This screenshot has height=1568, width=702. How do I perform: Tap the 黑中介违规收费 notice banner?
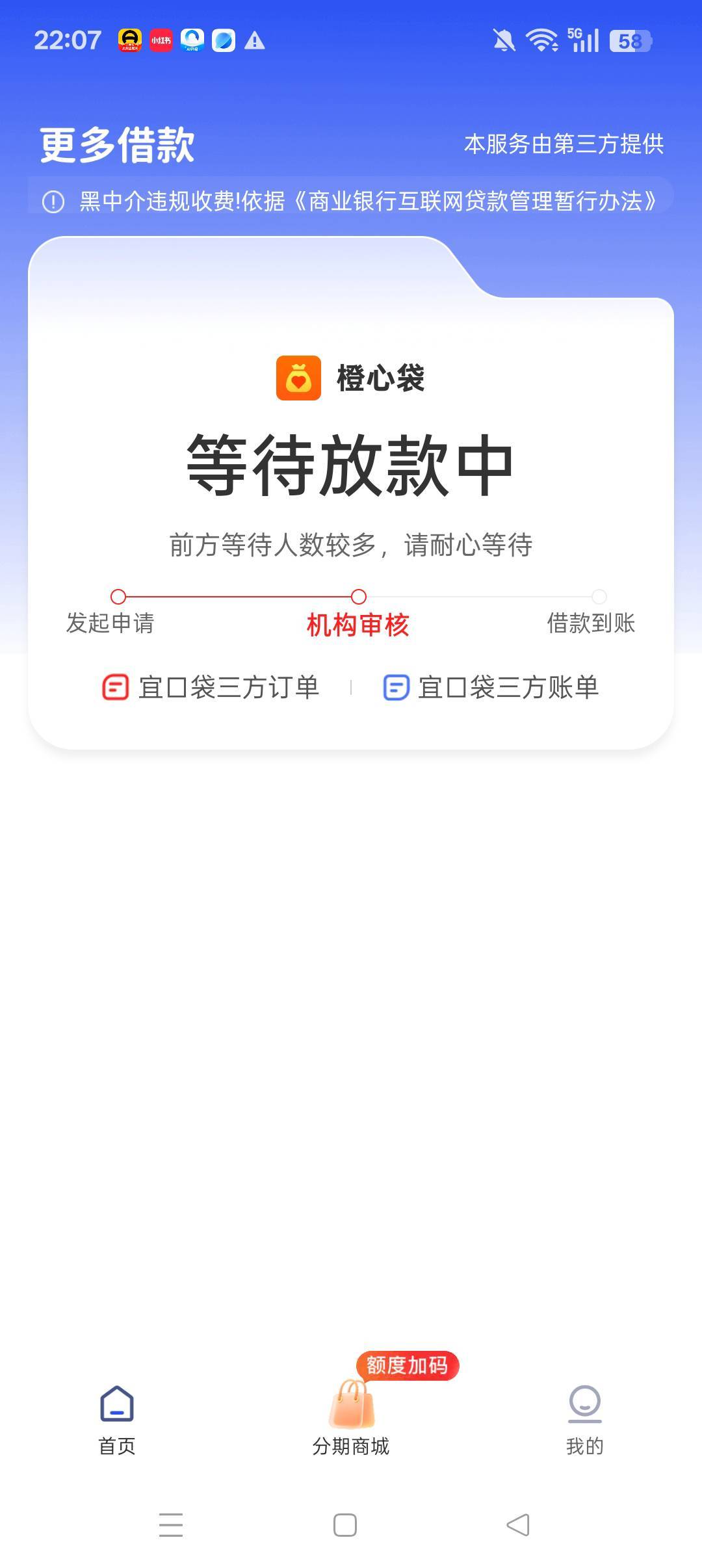(351, 201)
